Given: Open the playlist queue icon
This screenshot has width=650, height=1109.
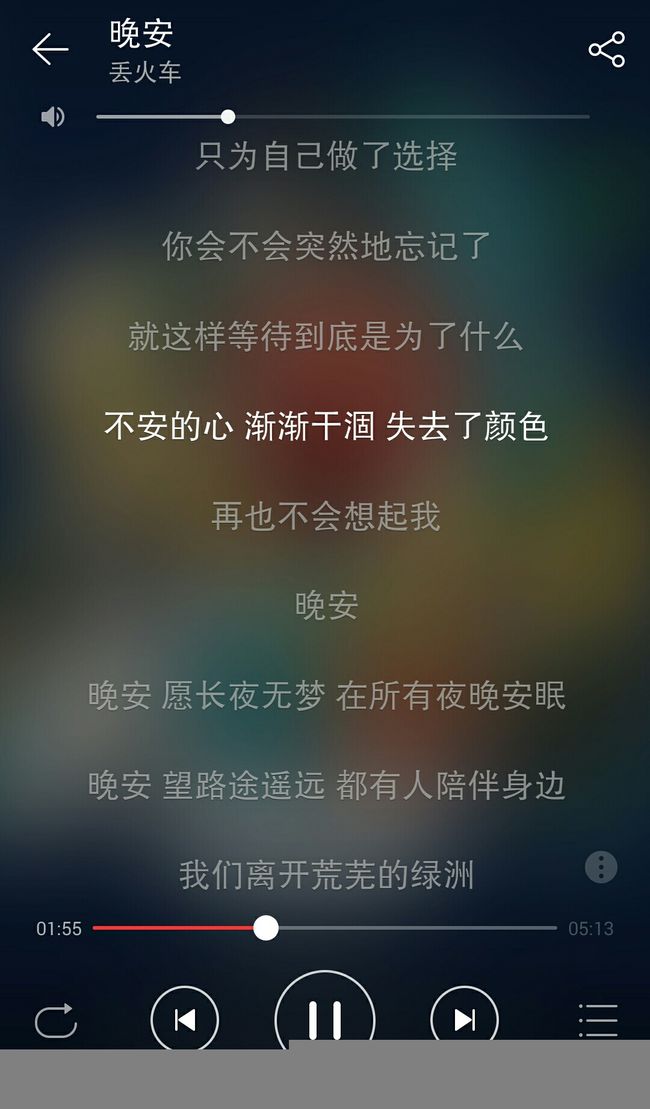Looking at the screenshot, I should [x=598, y=1021].
